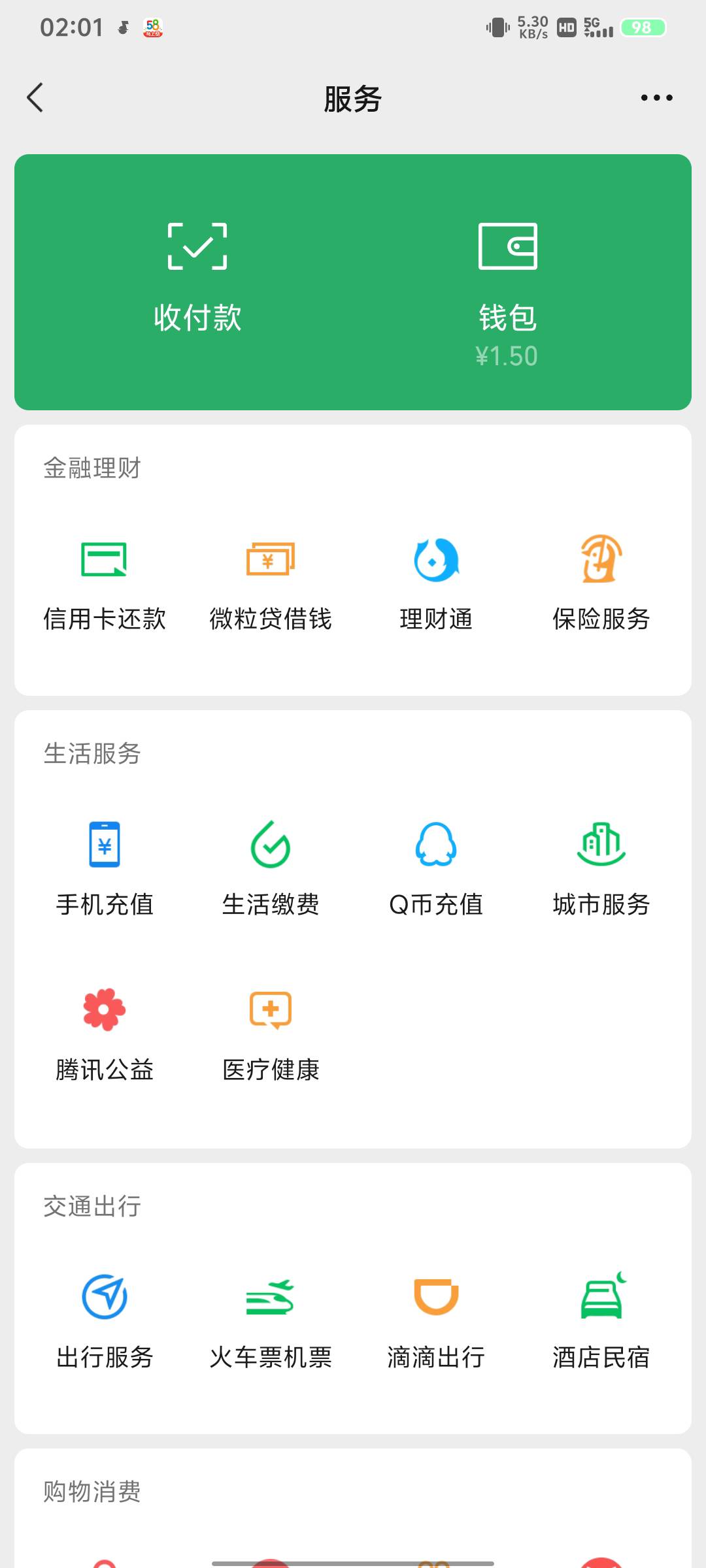Screen dimensions: 706x1568
Task: Open 城市服务
Action: tap(601, 868)
